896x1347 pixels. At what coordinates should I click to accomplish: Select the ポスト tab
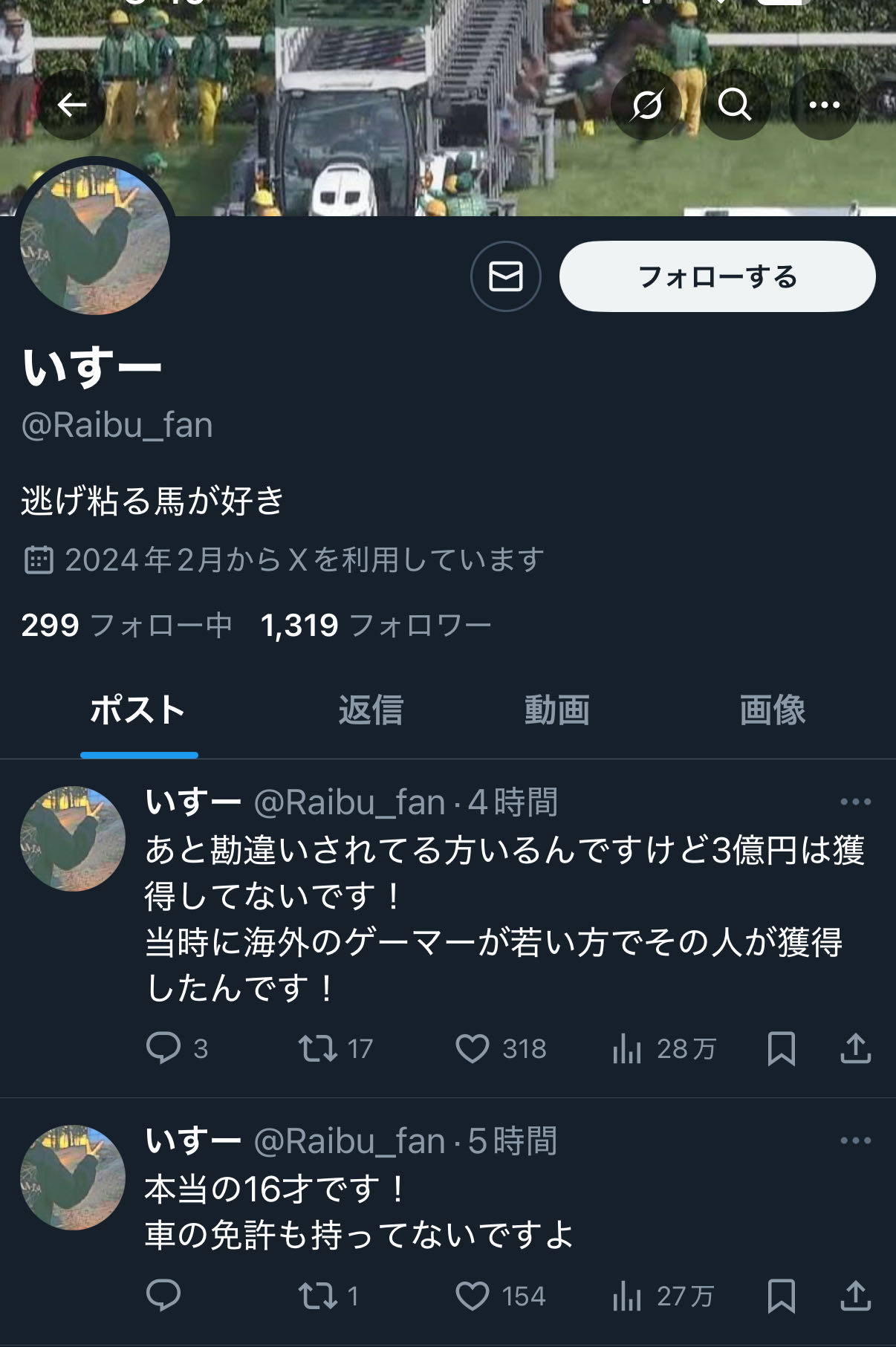138,710
